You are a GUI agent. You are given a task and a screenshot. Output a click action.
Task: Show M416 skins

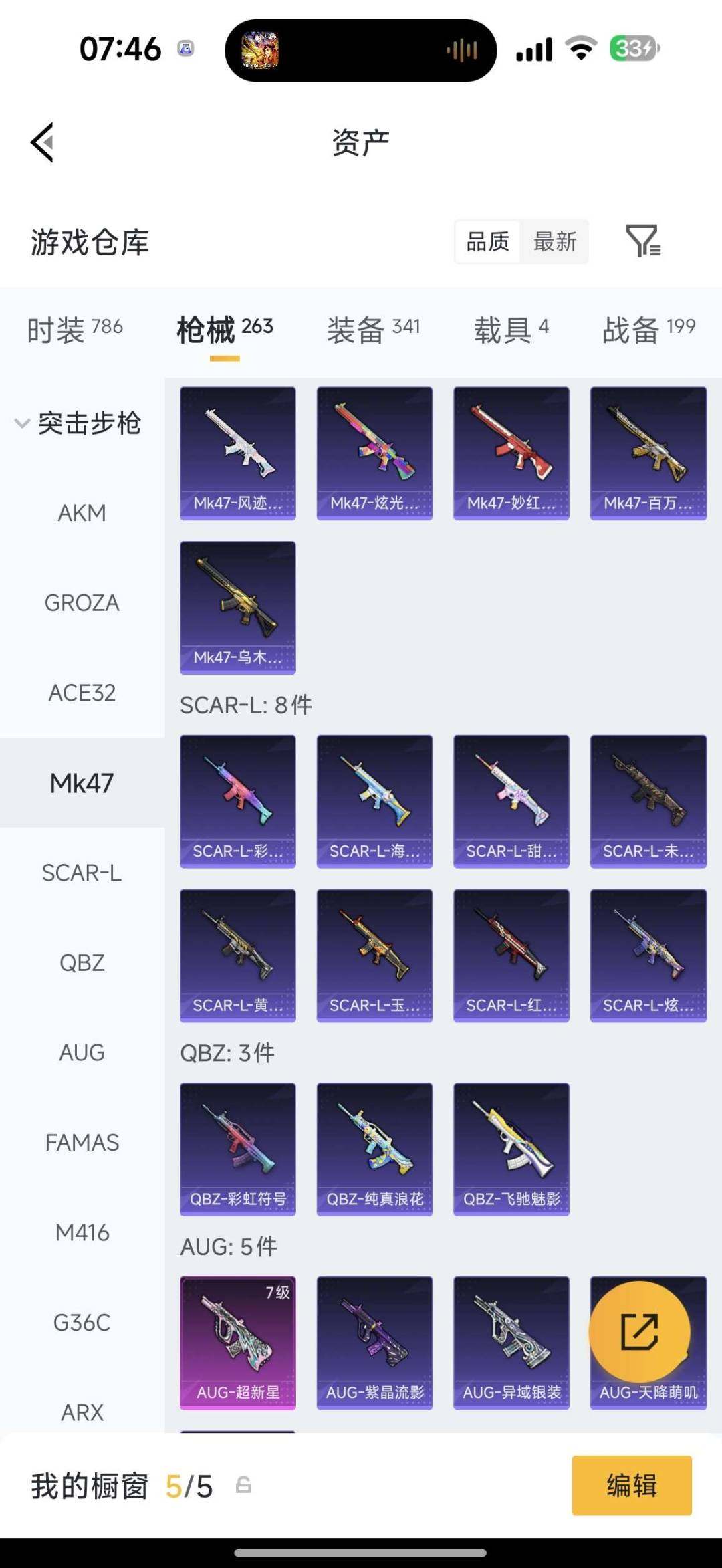[x=82, y=1232]
